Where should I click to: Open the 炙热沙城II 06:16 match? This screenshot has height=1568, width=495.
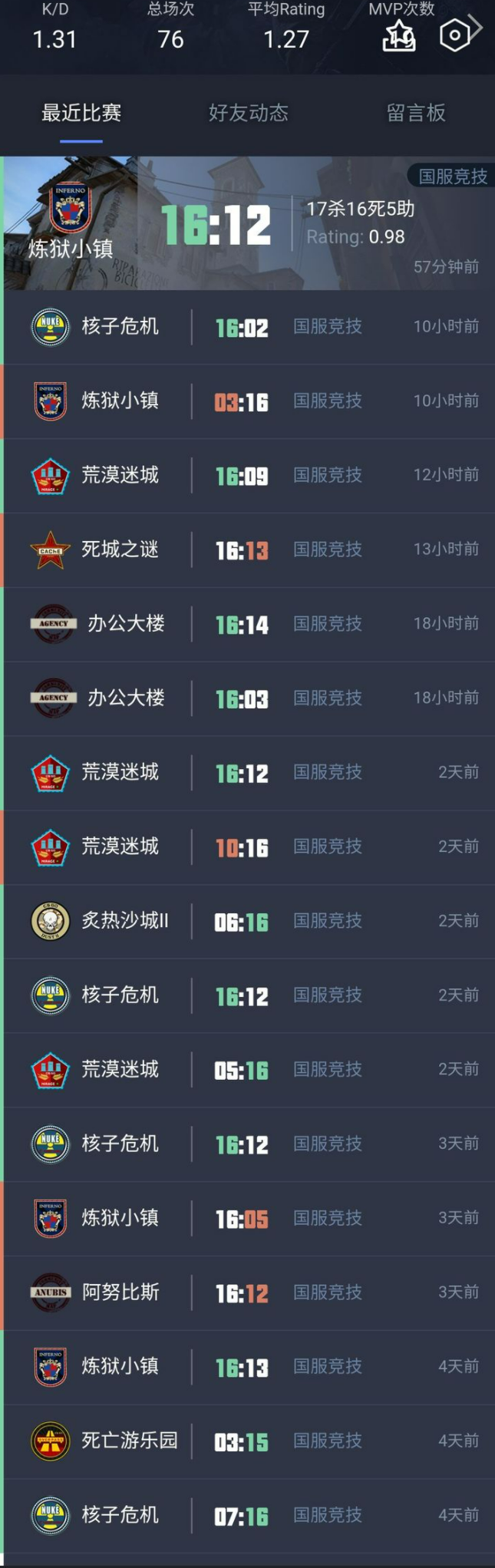(x=247, y=921)
